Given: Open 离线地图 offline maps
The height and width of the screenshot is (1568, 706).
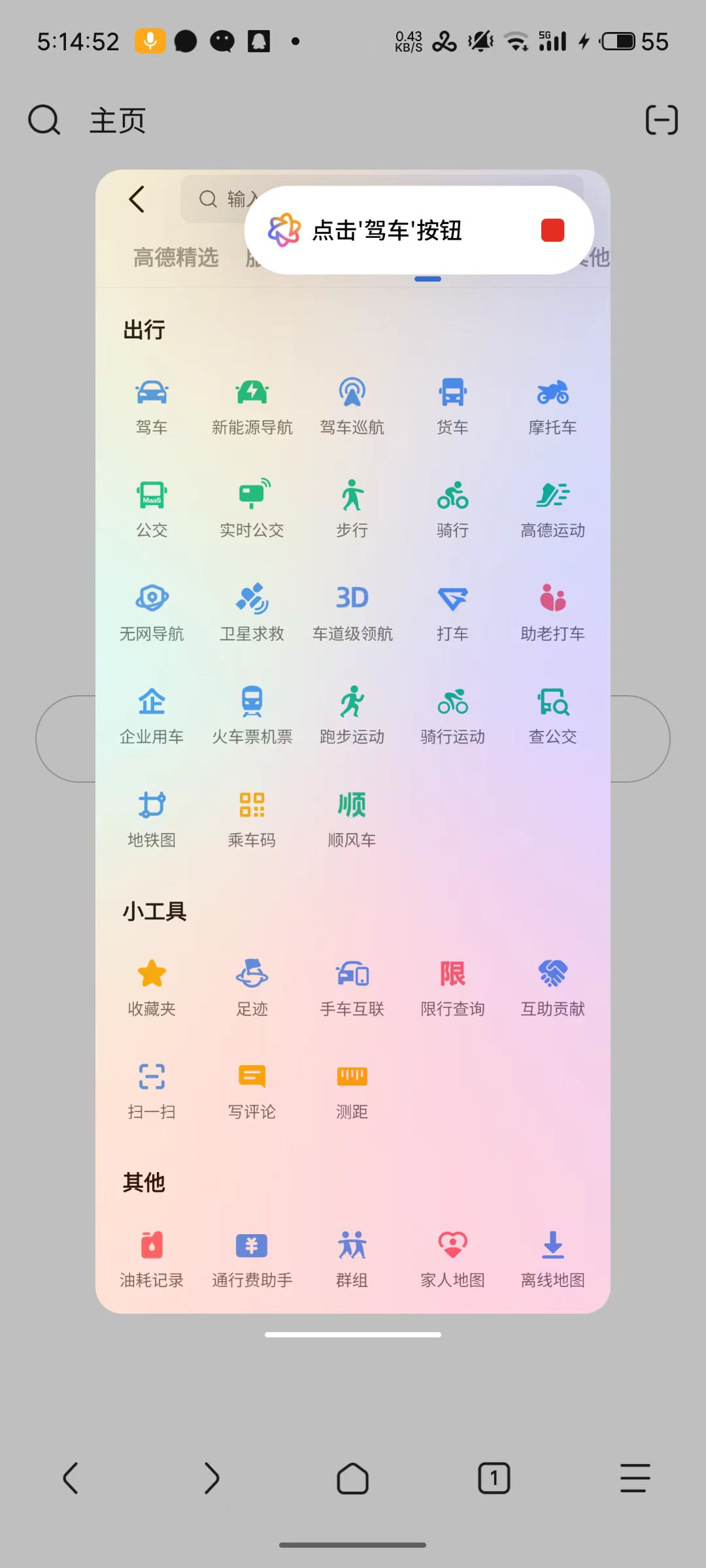Looking at the screenshot, I should pyautogui.click(x=552, y=1259).
